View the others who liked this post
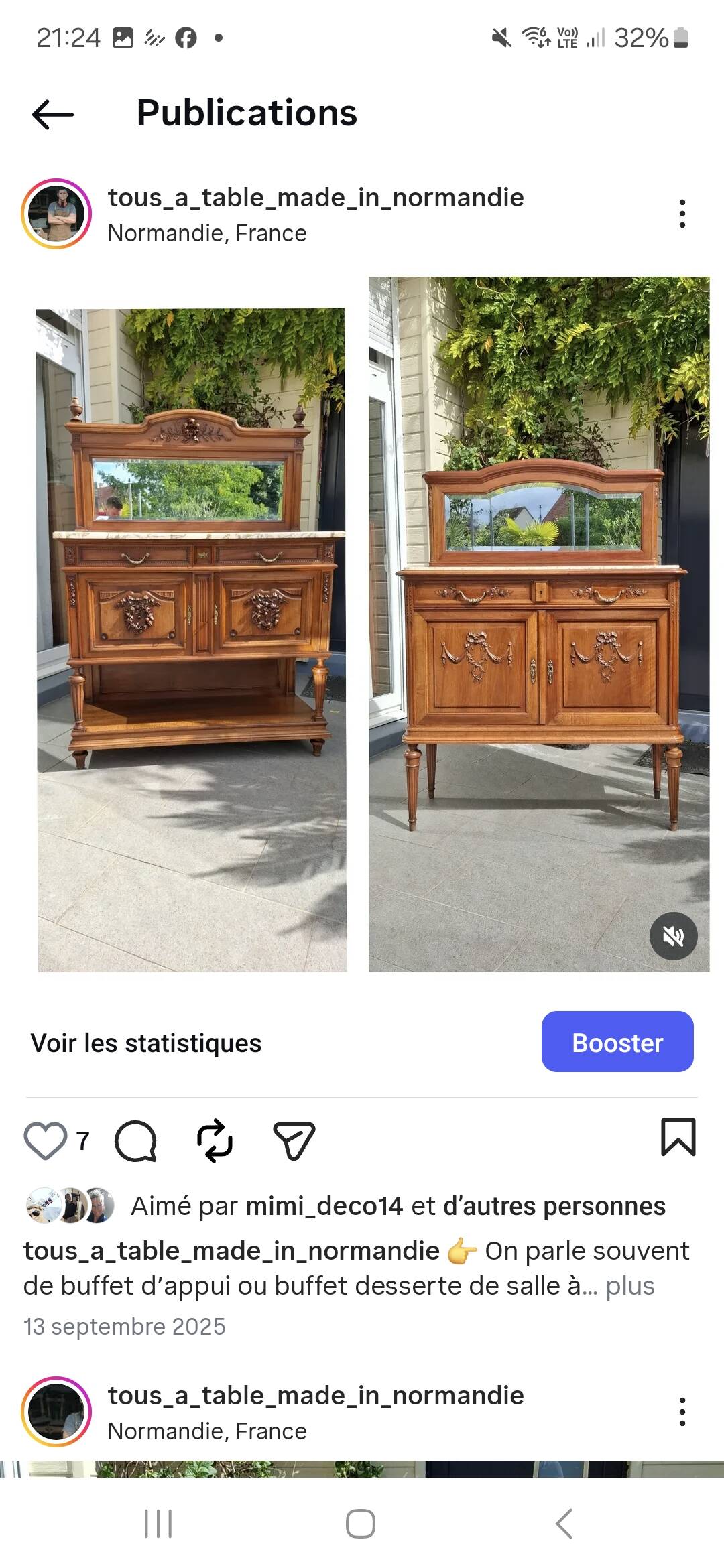The image size is (724, 1568). point(554,1206)
